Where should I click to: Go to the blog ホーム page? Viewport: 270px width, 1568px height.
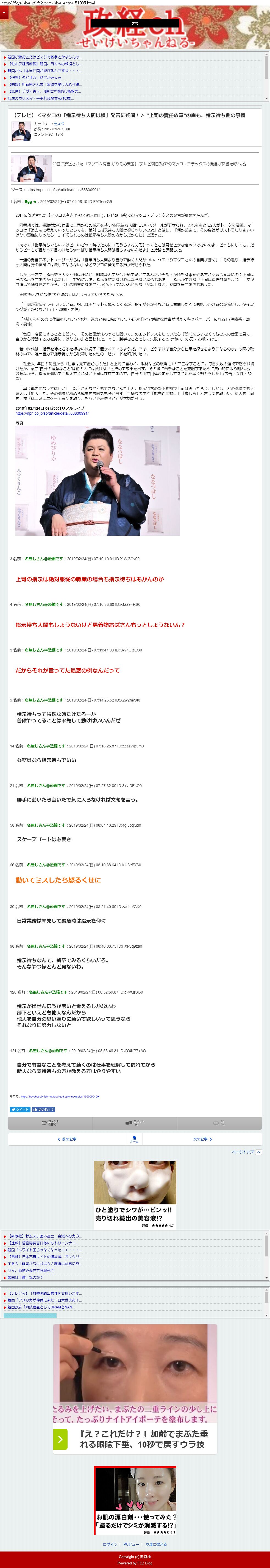(x=134, y=1139)
